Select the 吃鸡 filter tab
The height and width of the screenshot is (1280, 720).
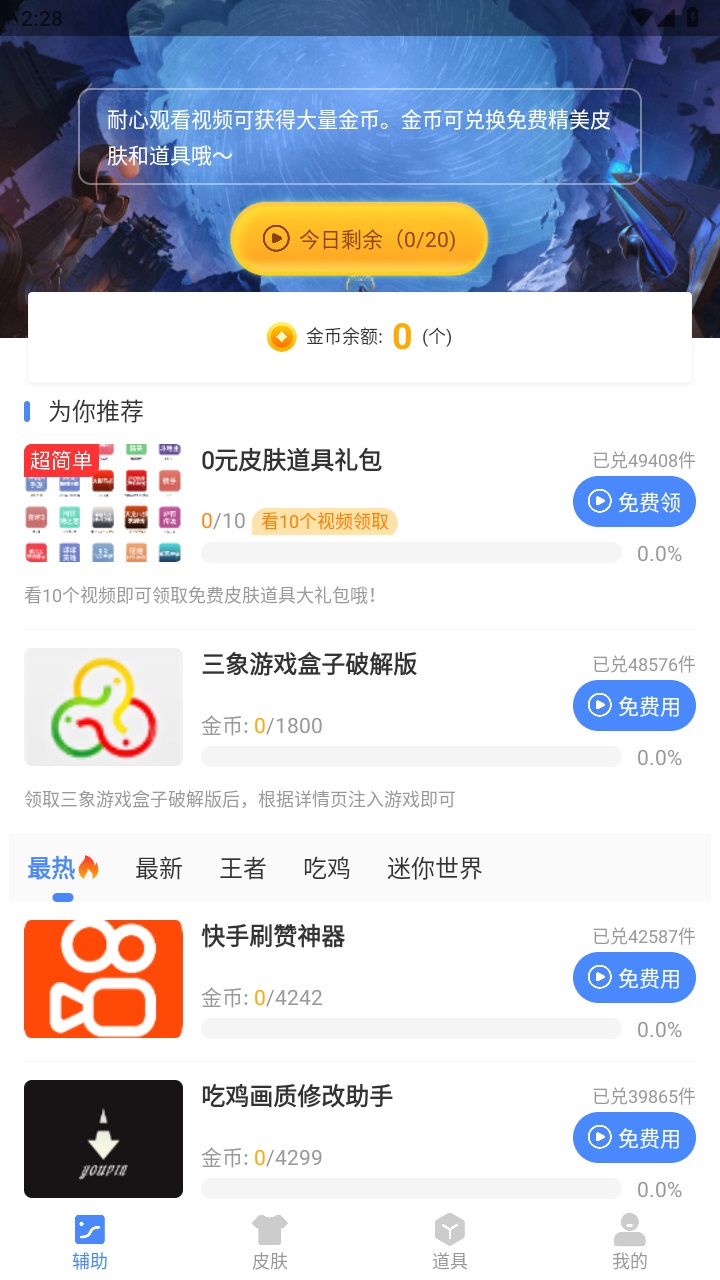[325, 868]
